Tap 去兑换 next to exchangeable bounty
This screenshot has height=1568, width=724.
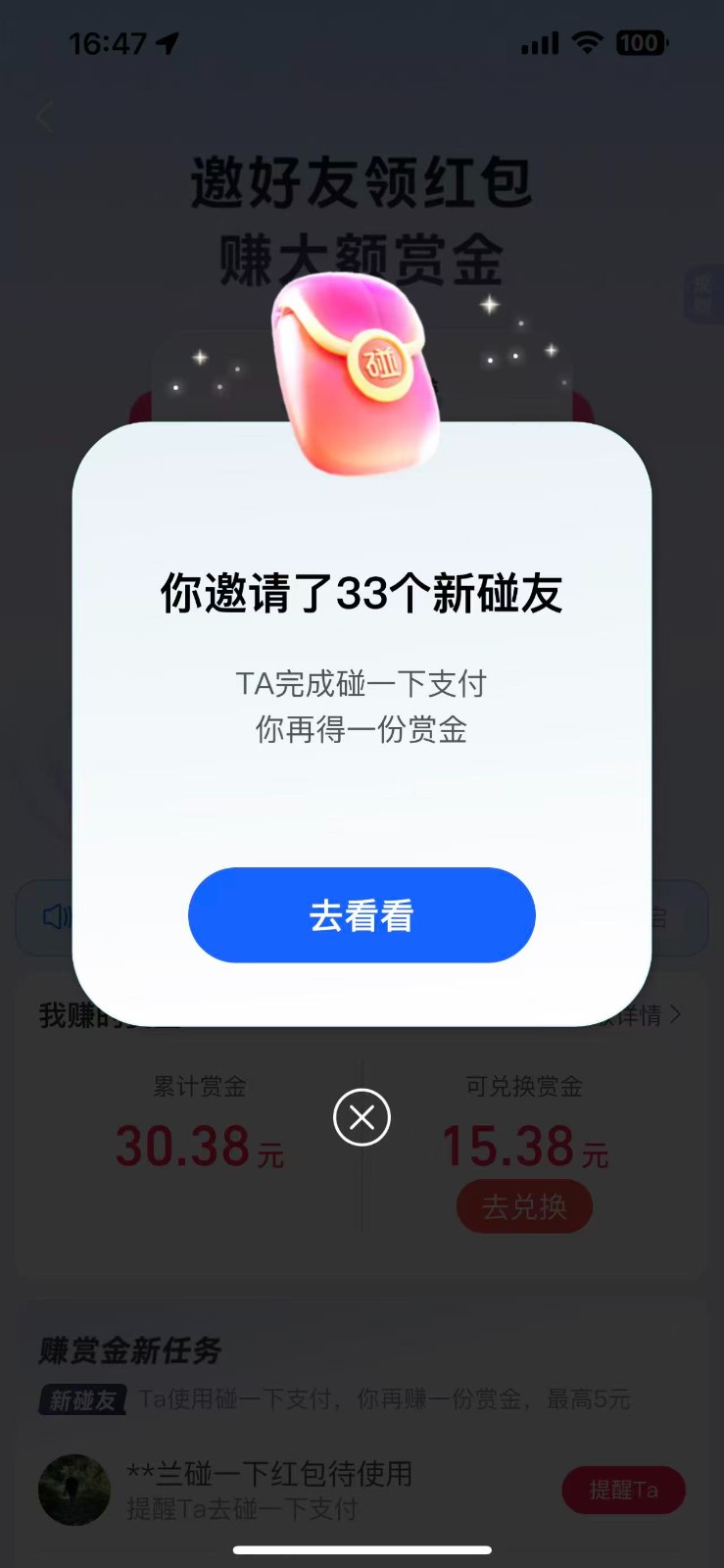(x=523, y=1206)
